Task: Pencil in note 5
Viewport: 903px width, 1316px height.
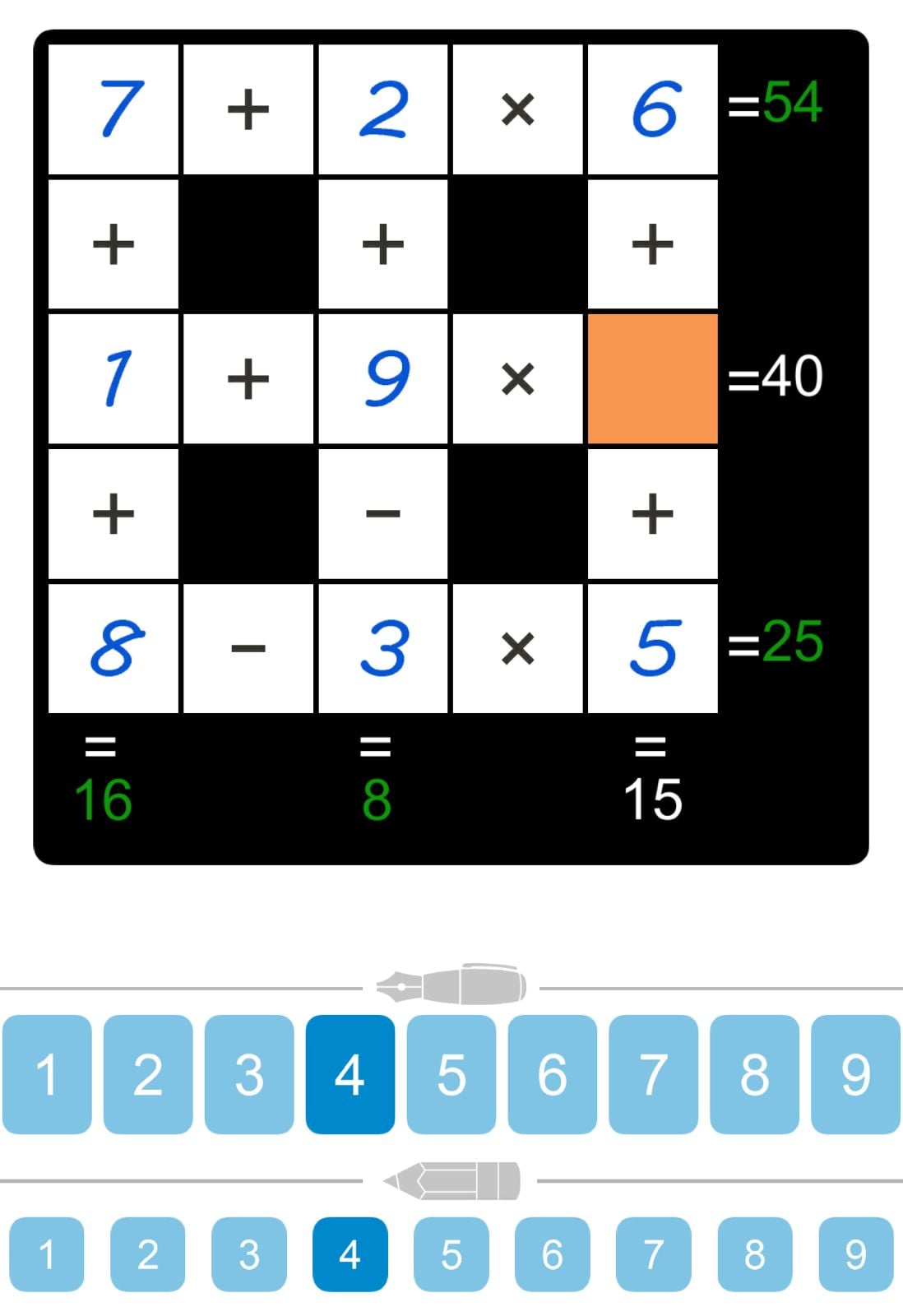Action: [x=451, y=1254]
